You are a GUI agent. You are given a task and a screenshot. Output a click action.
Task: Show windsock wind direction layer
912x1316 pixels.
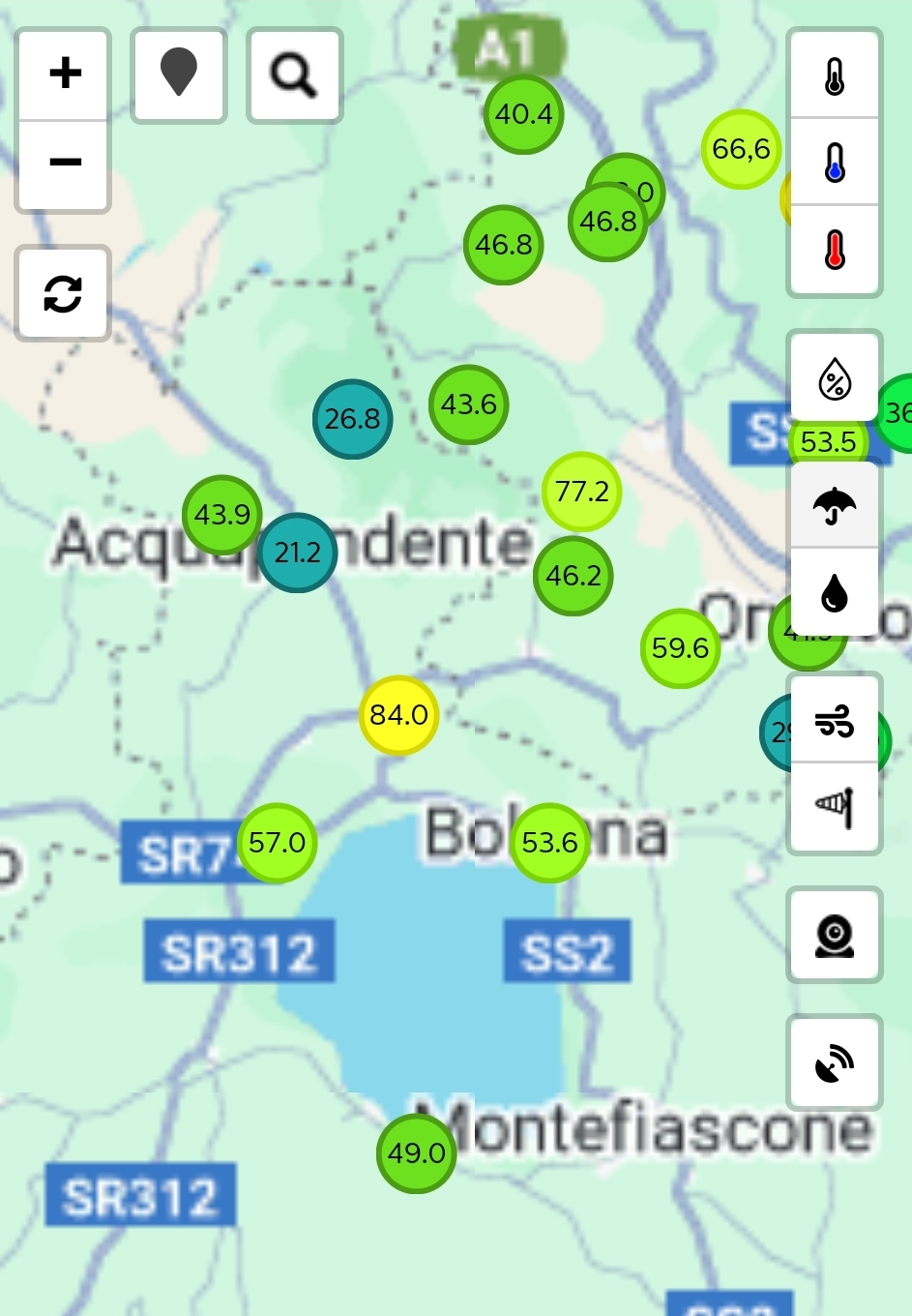(x=835, y=806)
